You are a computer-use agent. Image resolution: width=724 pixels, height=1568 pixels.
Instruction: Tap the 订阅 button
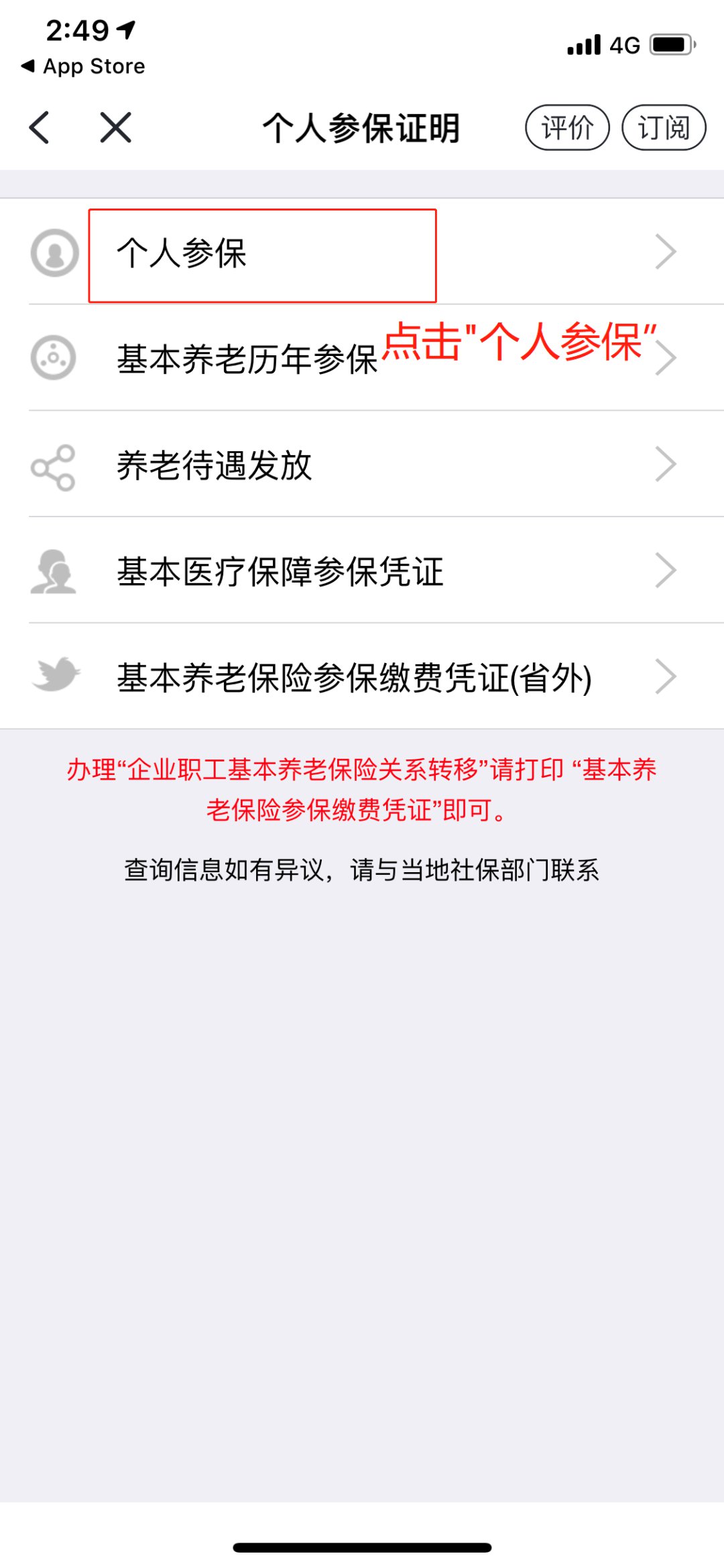(664, 127)
